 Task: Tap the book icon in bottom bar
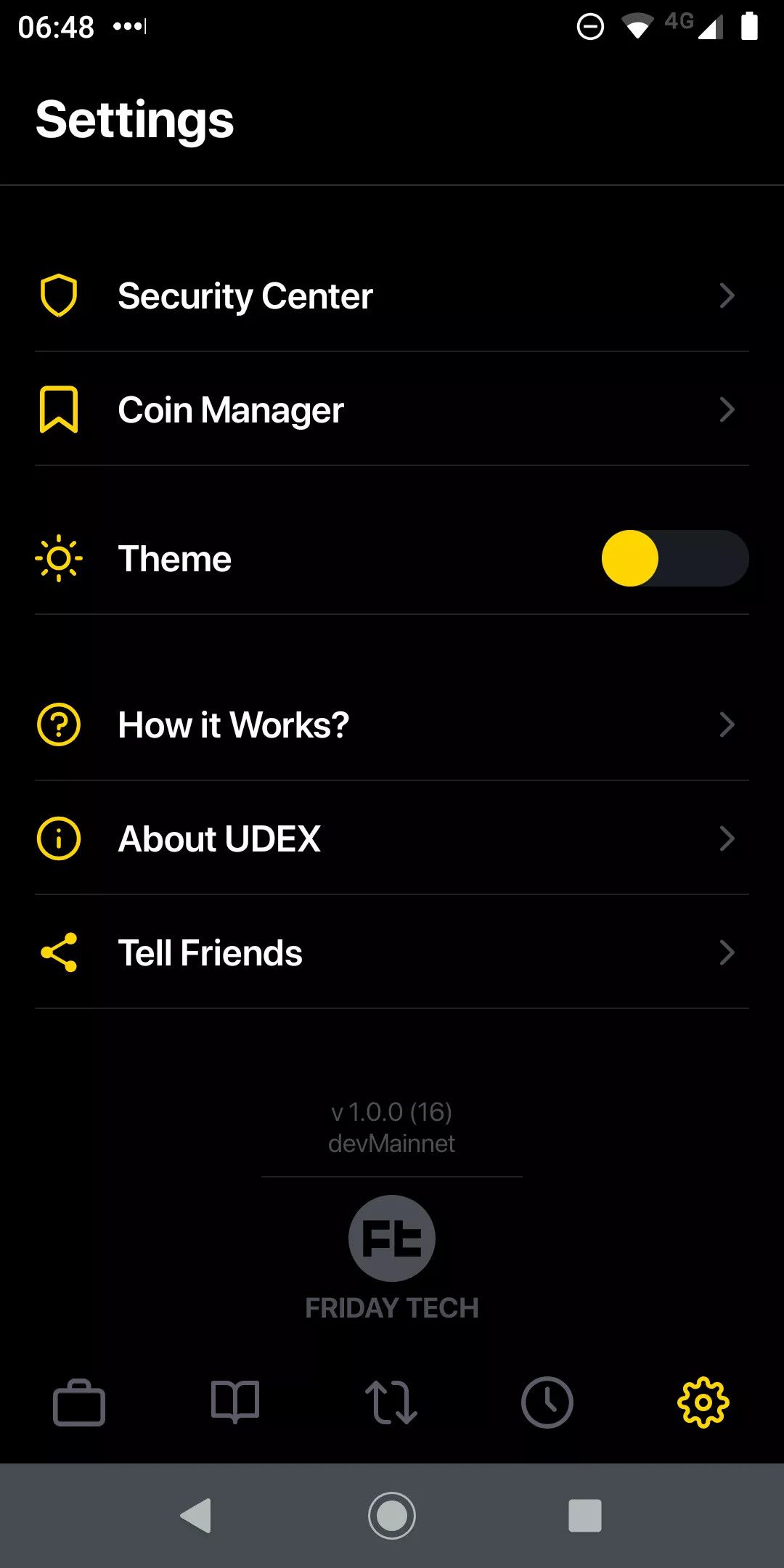pos(234,1402)
